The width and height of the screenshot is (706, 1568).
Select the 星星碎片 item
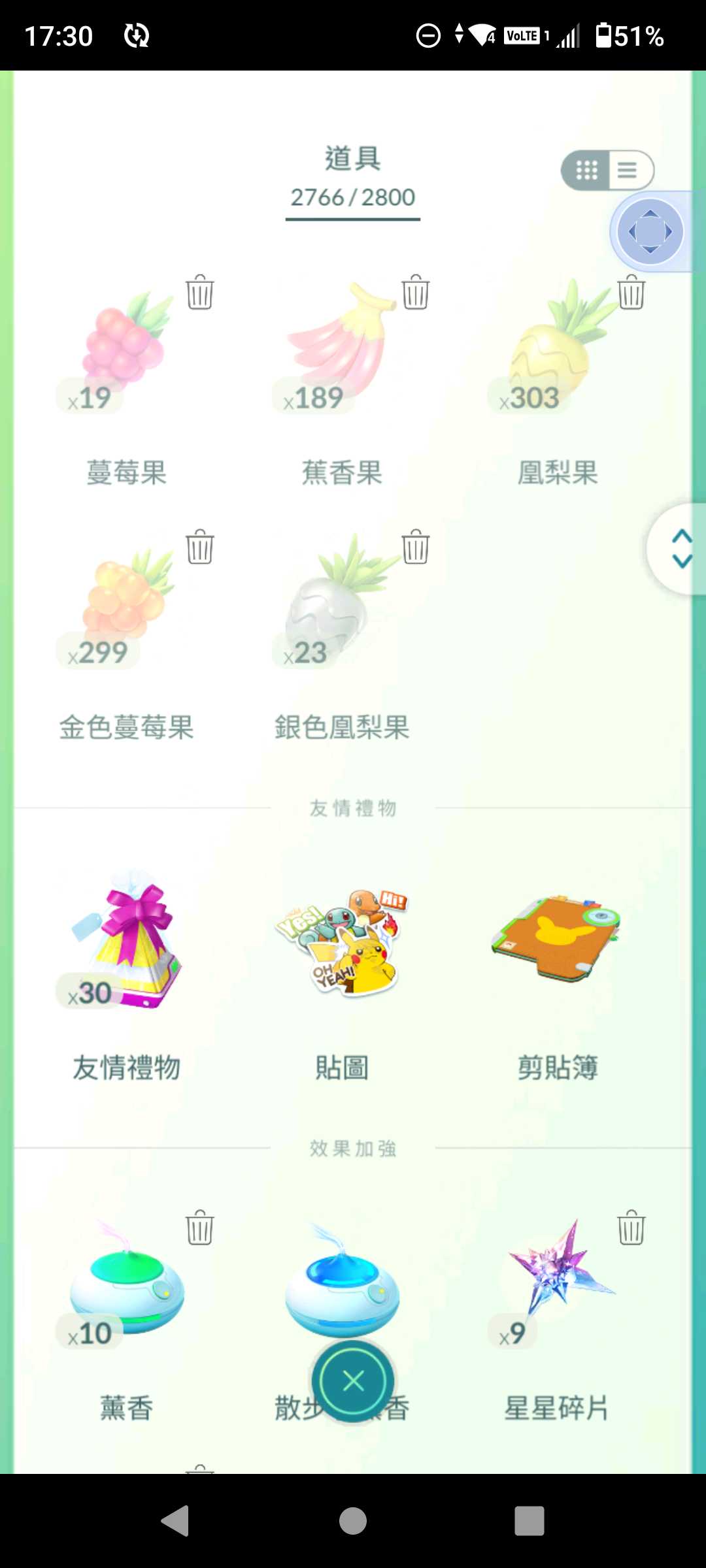pyautogui.click(x=557, y=1274)
